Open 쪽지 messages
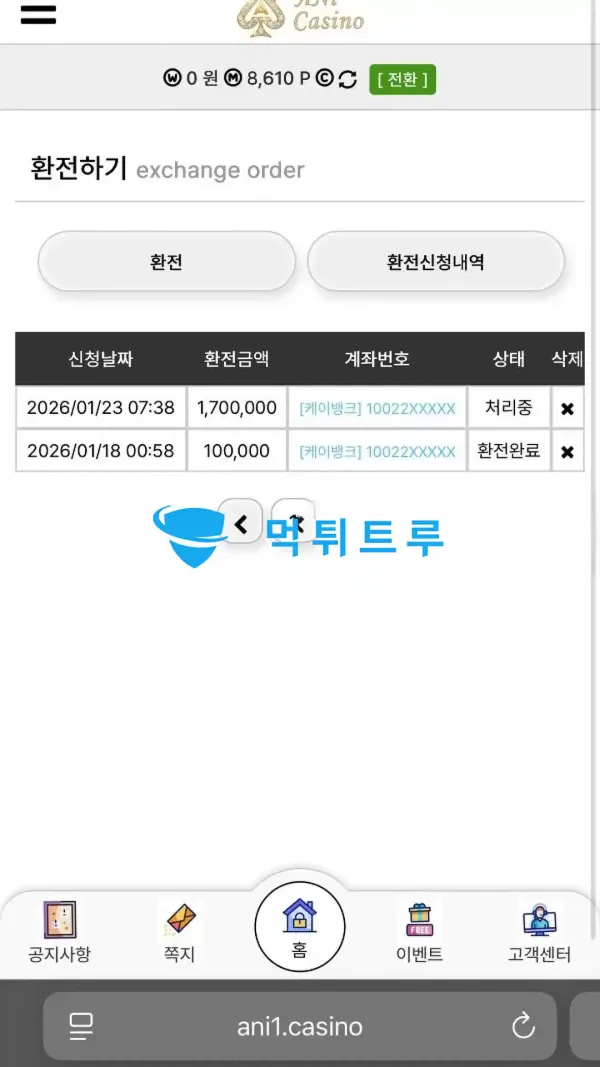 point(180,932)
